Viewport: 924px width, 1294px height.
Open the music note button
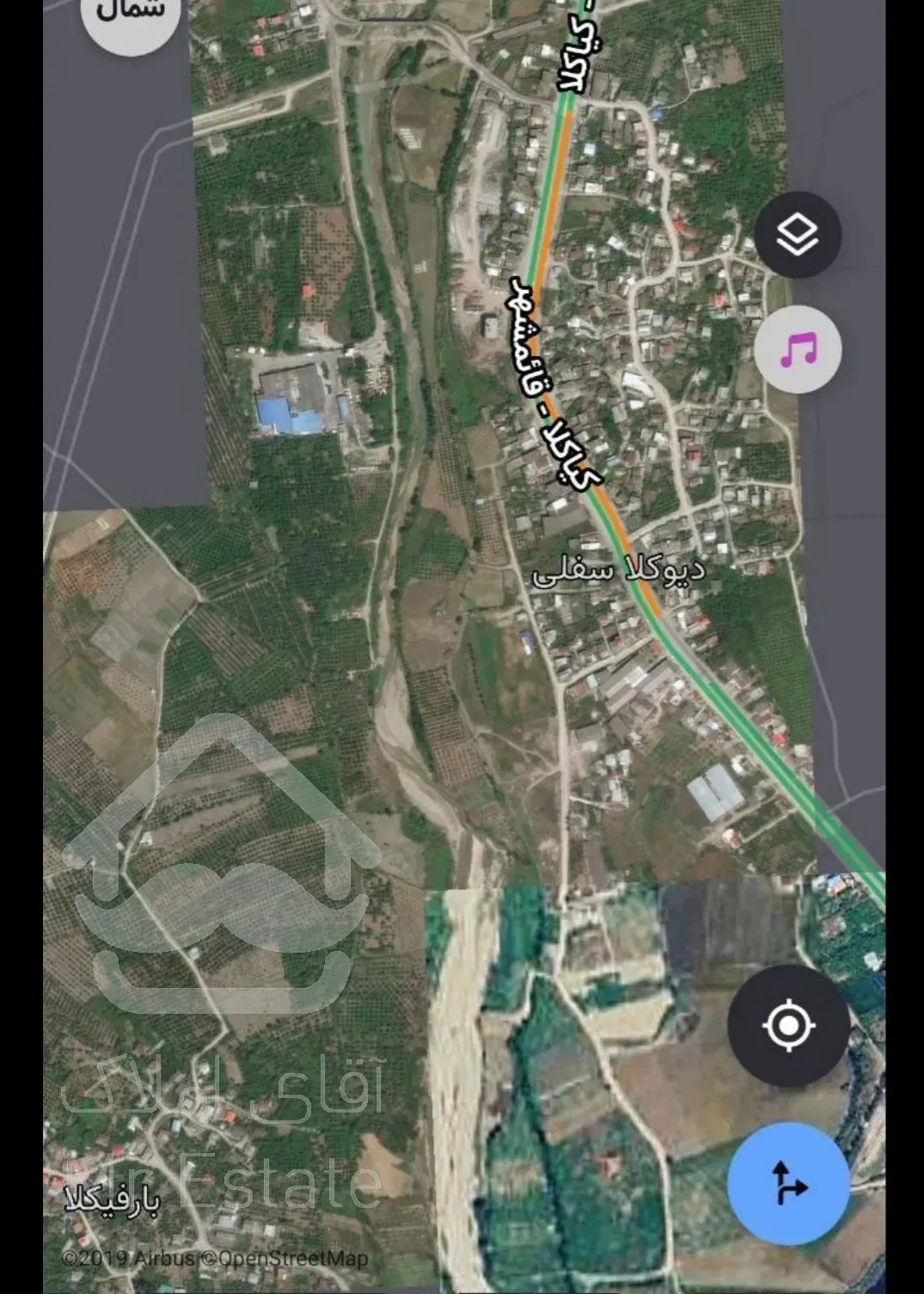[798, 350]
